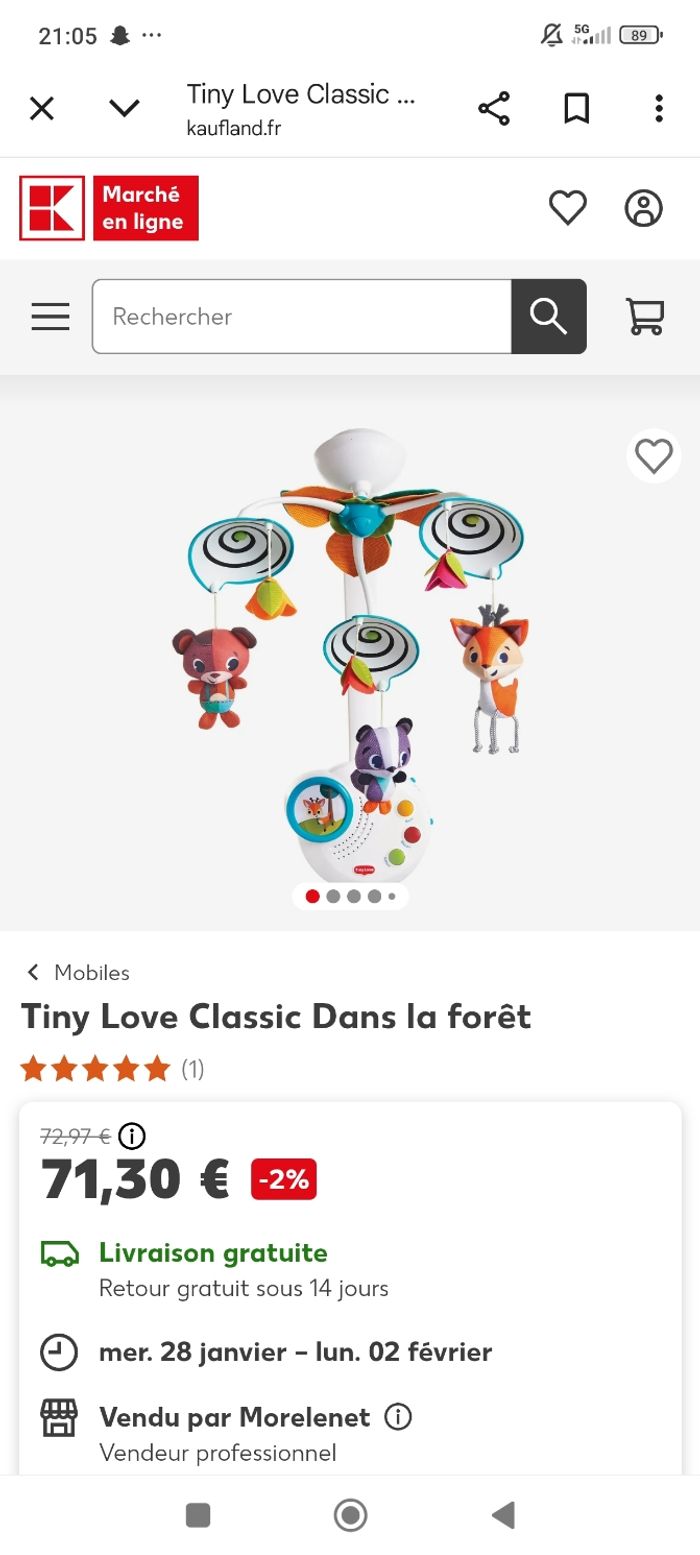Open the wishlist heart in header
Viewport: 700px width, 1555px height.
coord(567,208)
